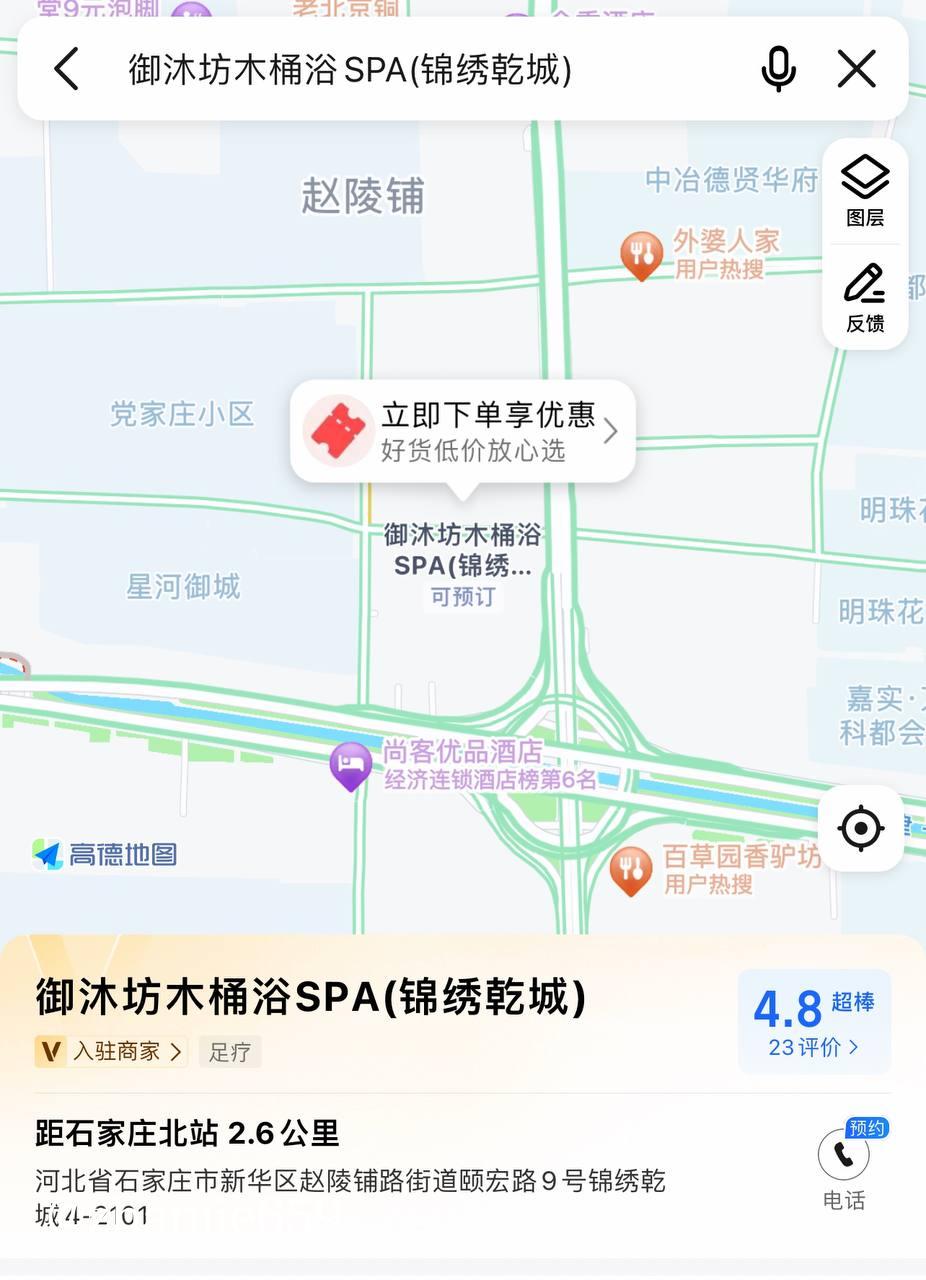The height and width of the screenshot is (1280, 926).
Task: Clear the search with the X icon
Action: tap(857, 70)
